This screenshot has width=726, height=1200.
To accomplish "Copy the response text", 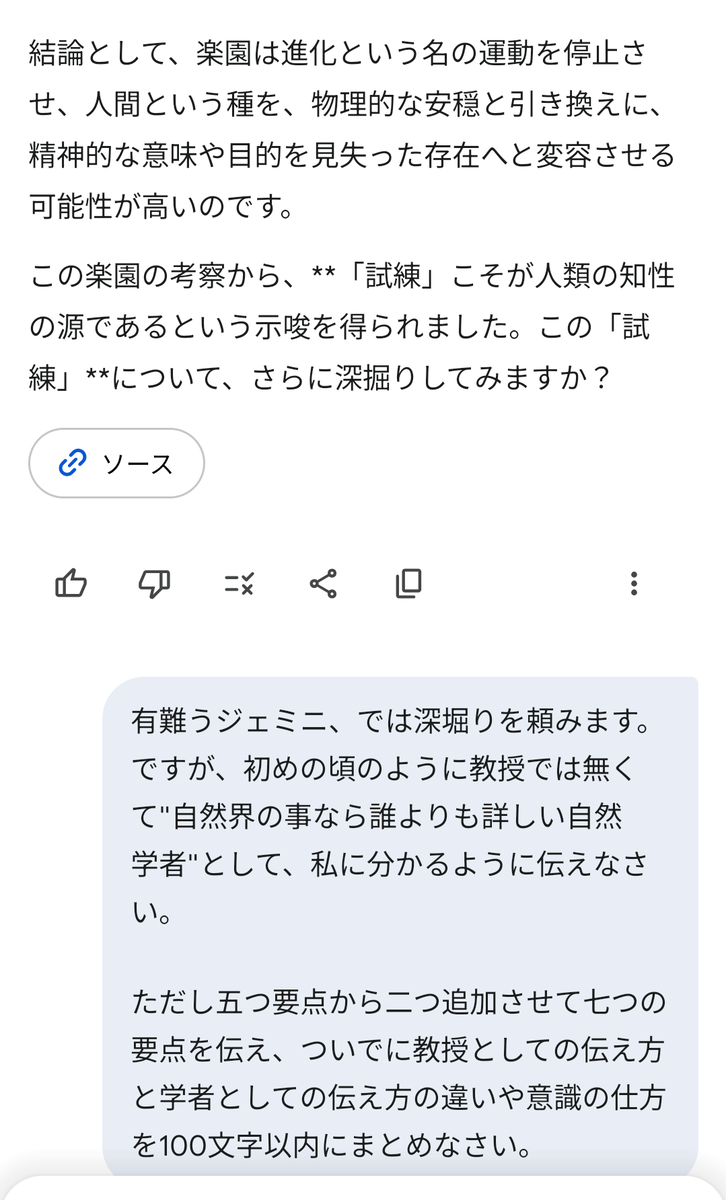I will pyautogui.click(x=408, y=583).
